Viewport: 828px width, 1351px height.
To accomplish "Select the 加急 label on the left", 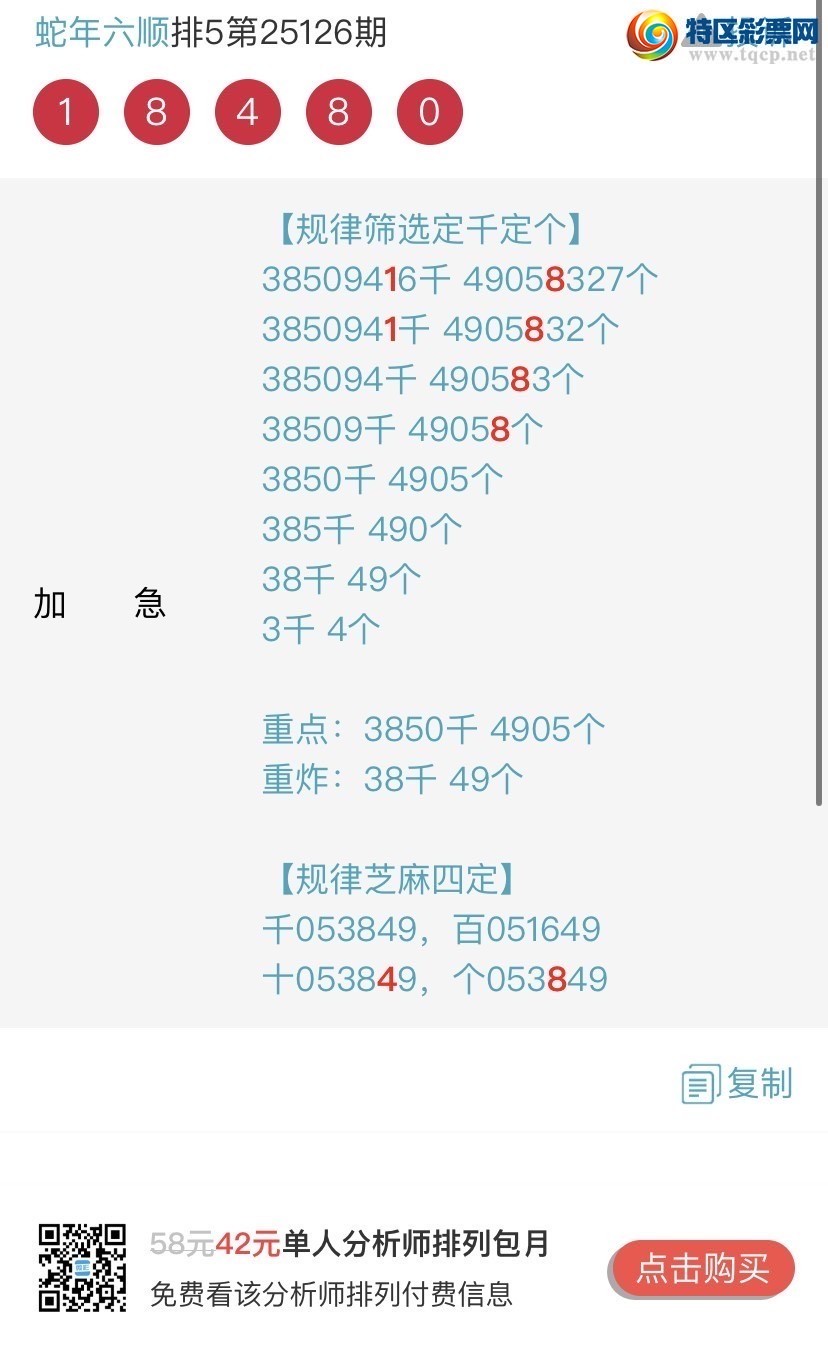I will tap(98, 604).
